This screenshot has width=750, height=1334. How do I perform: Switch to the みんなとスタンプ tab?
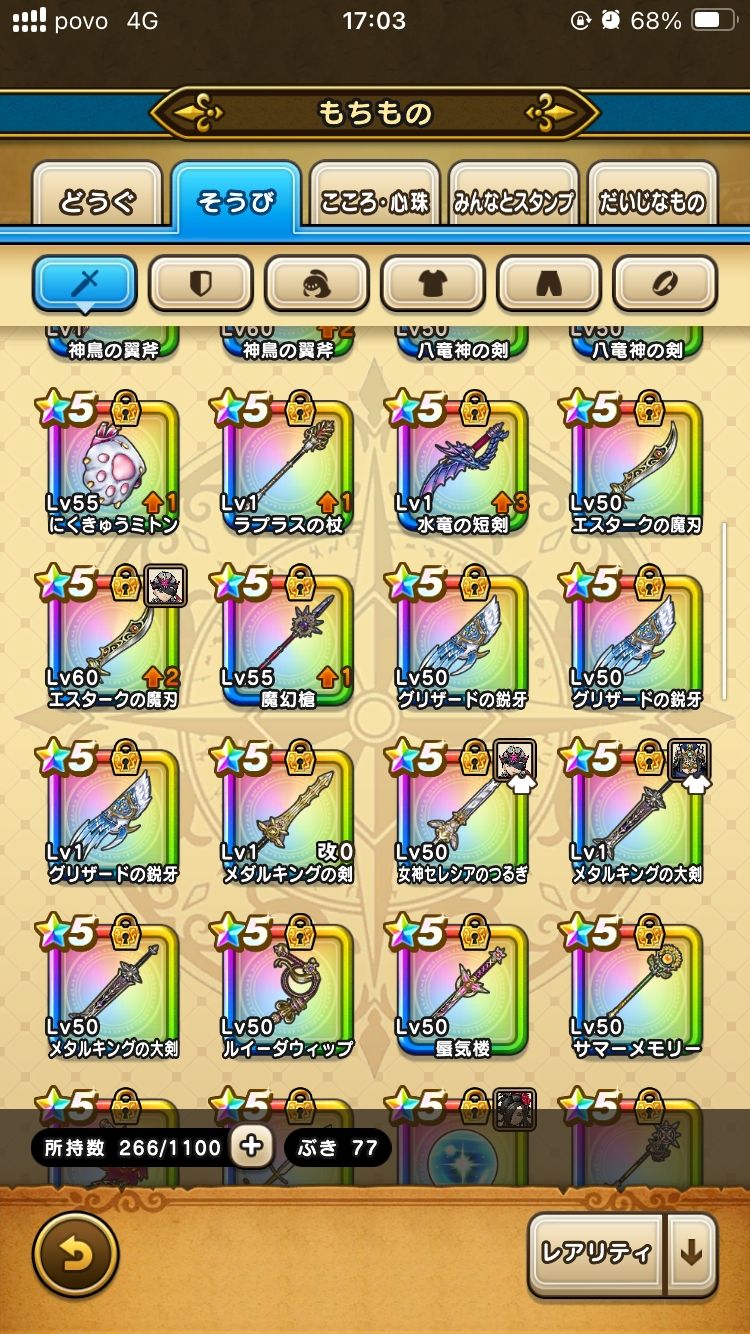pos(514,201)
